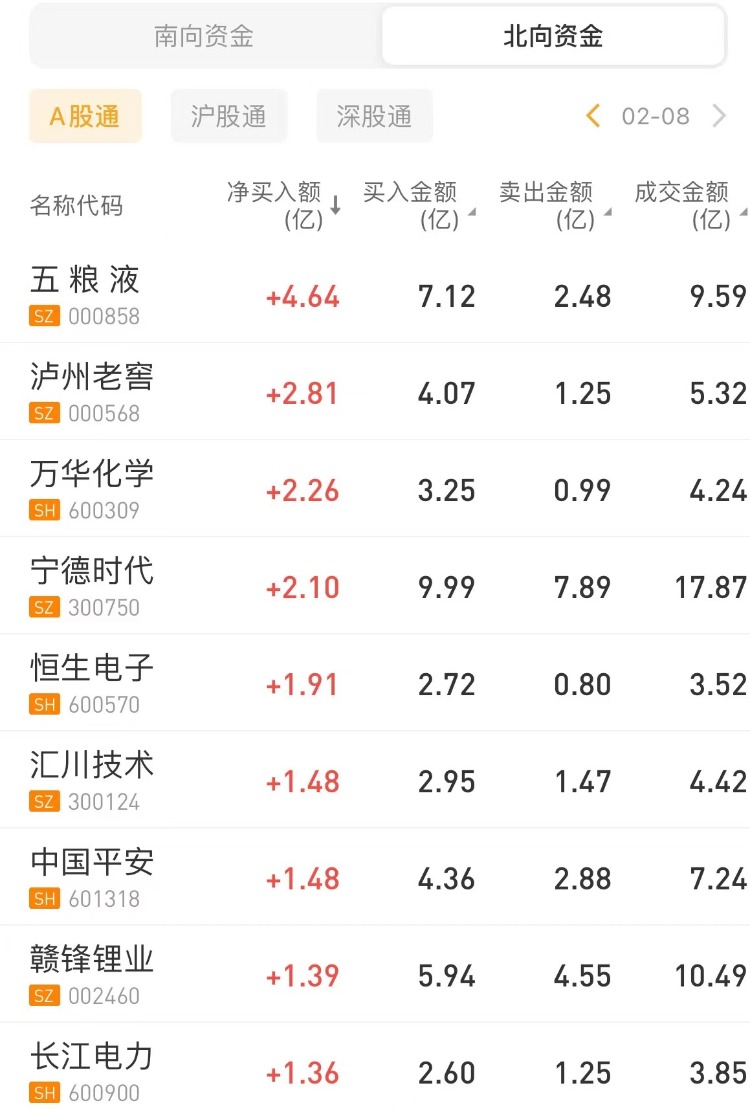This screenshot has width=750, height=1114.
Task: Sort by 成交金额 column
Action: tap(690, 205)
